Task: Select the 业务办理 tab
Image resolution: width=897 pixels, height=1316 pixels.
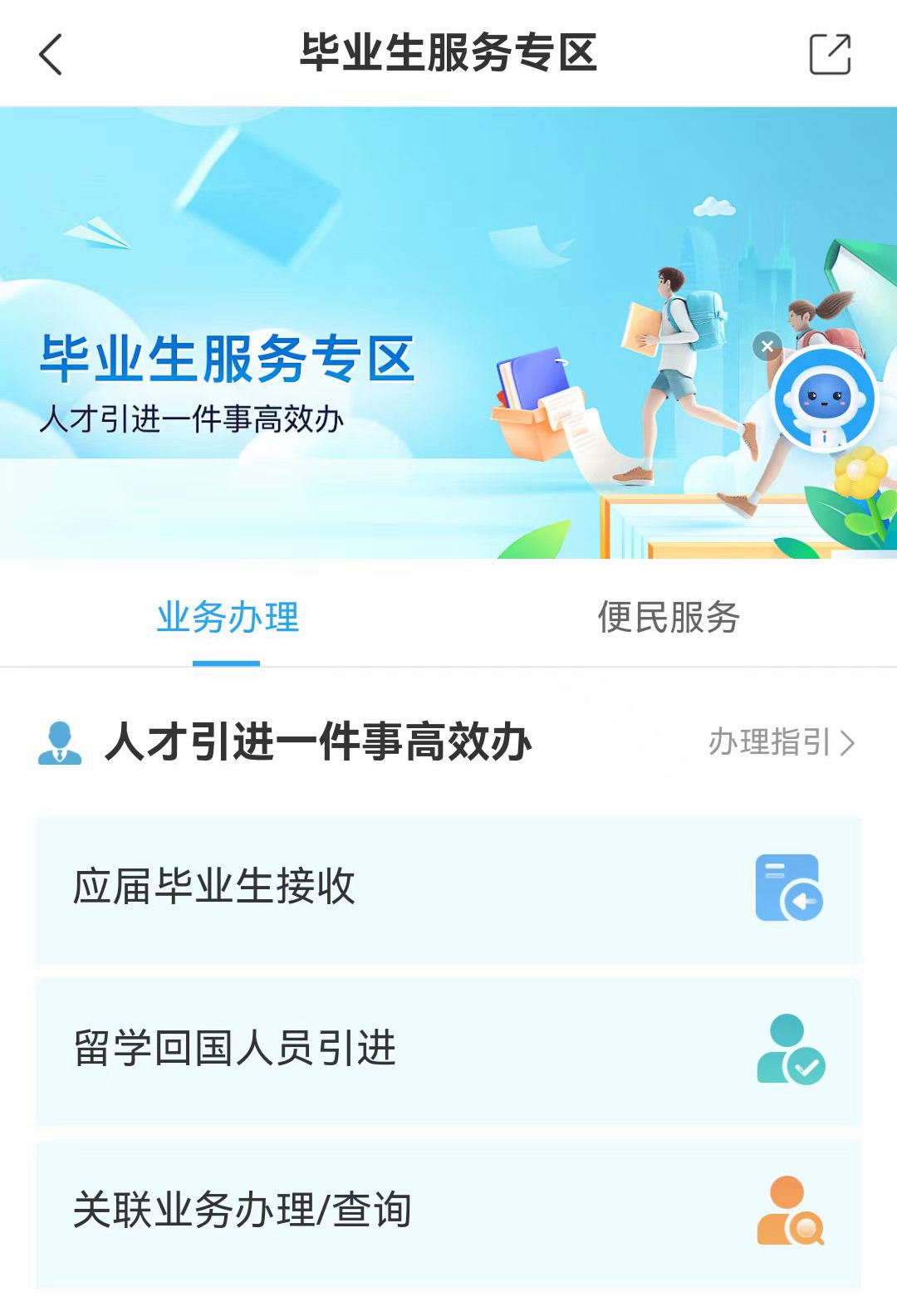Action: [x=227, y=617]
